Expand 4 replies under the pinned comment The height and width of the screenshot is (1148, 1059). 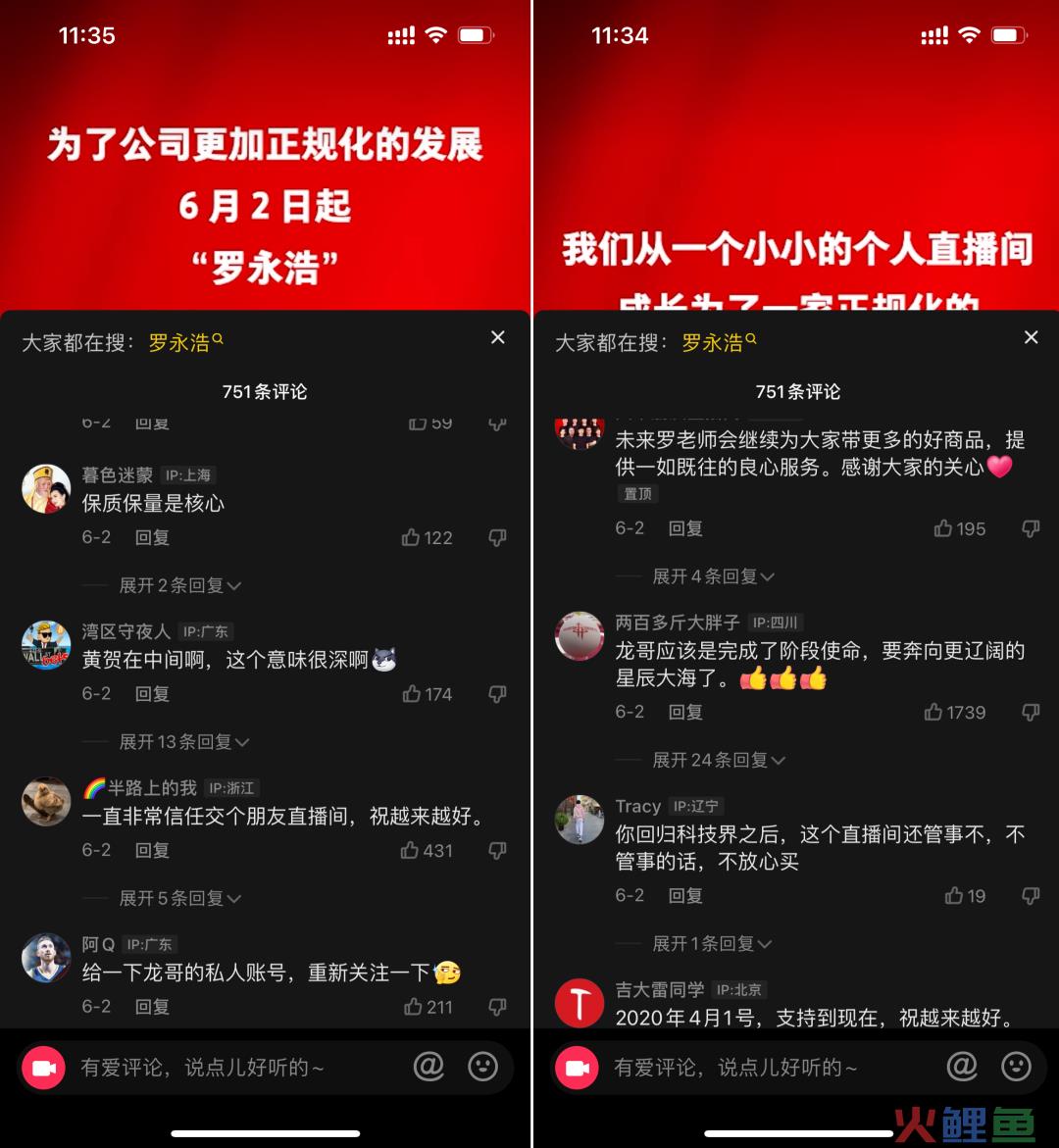713,575
